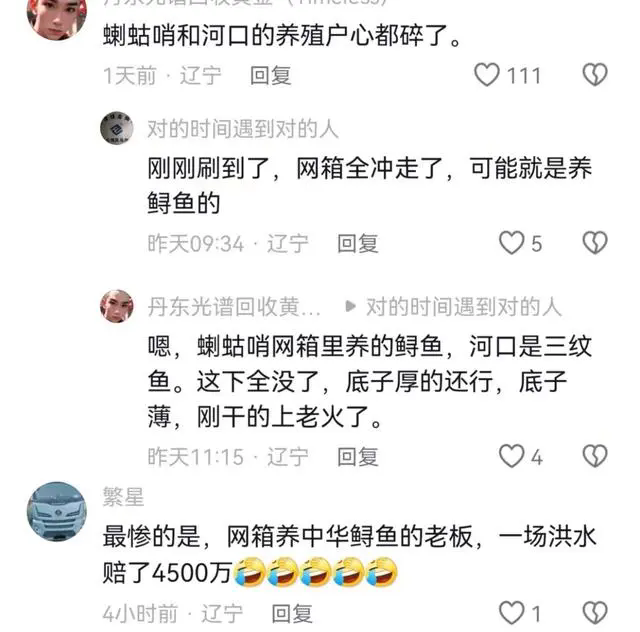Reply to 繁星's comment
Viewport: 640px width, 632px height.
292,612
